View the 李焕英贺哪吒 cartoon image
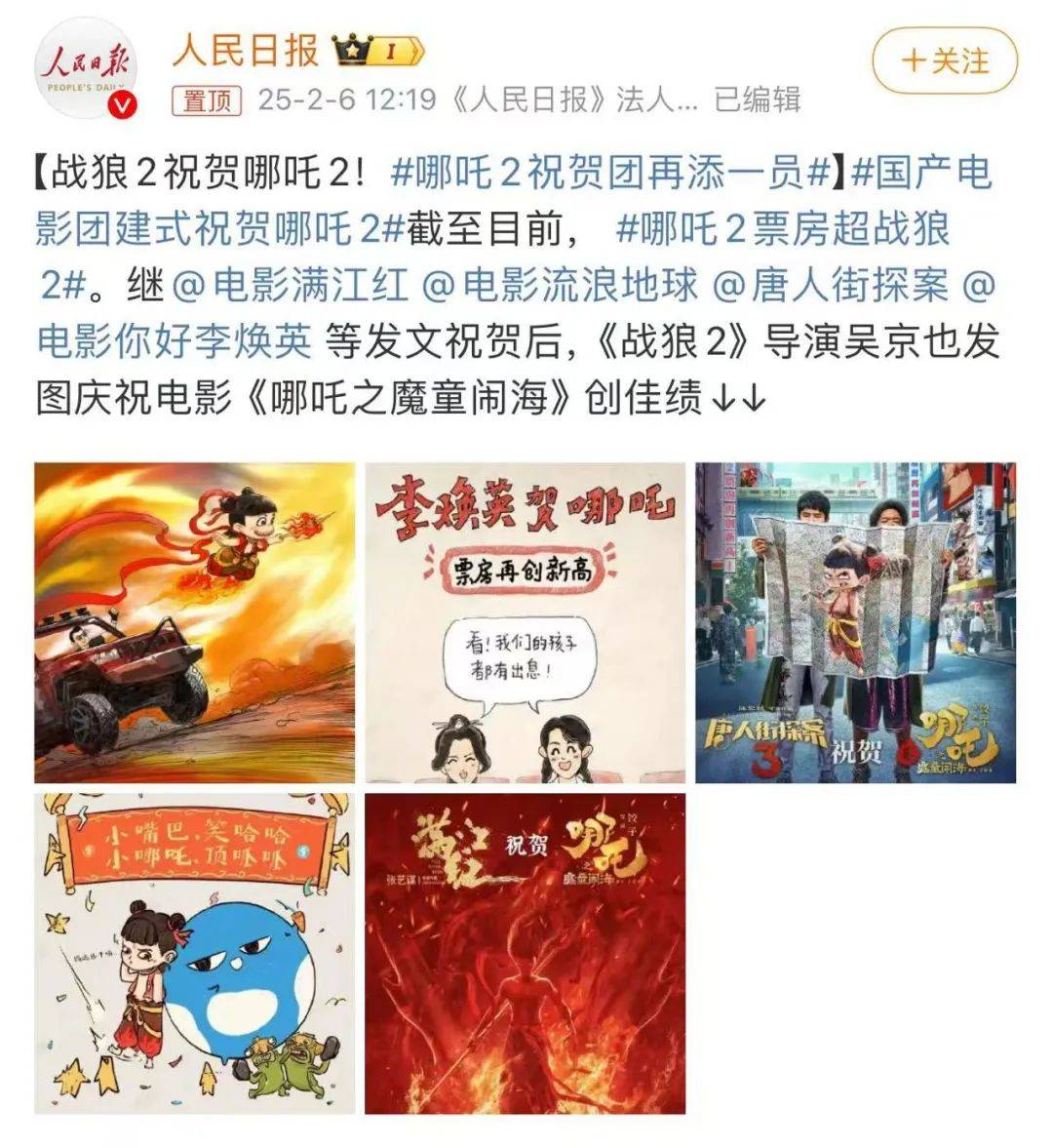Image resolution: width=1053 pixels, height=1148 pixels. tap(526, 622)
